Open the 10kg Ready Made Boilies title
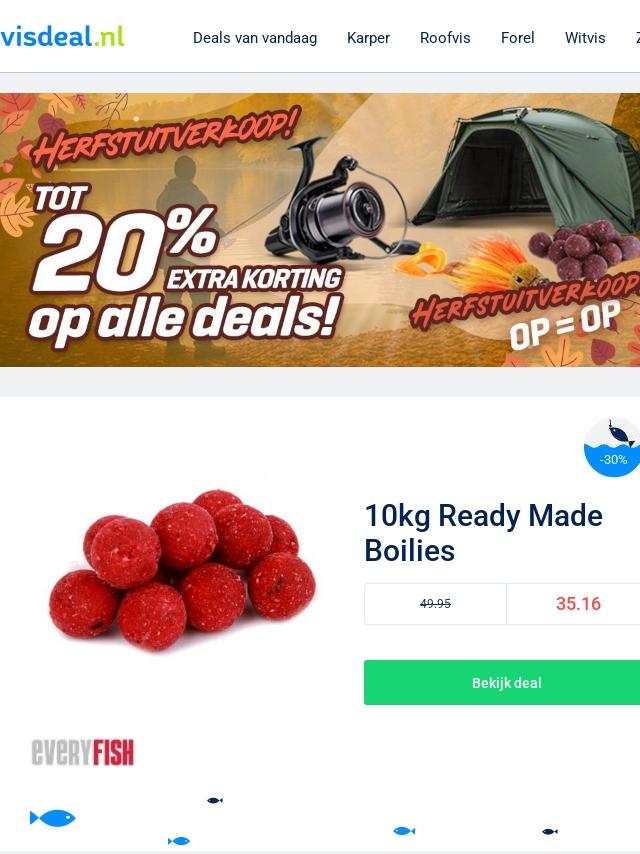The height and width of the screenshot is (854, 640). [483, 533]
